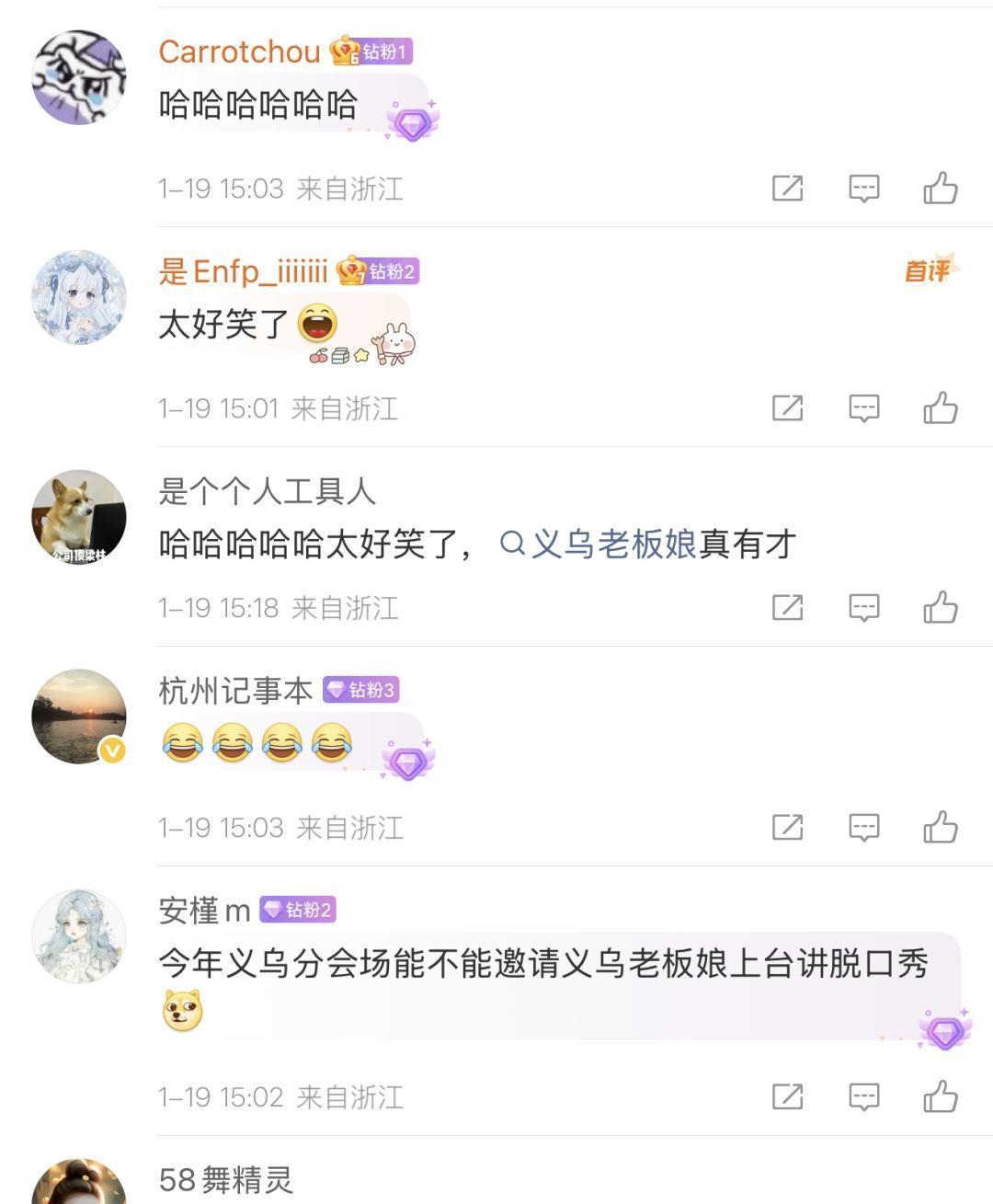Screen dimensions: 993x1204
Task: Like 安槿m's comment
Action: 941,1096
